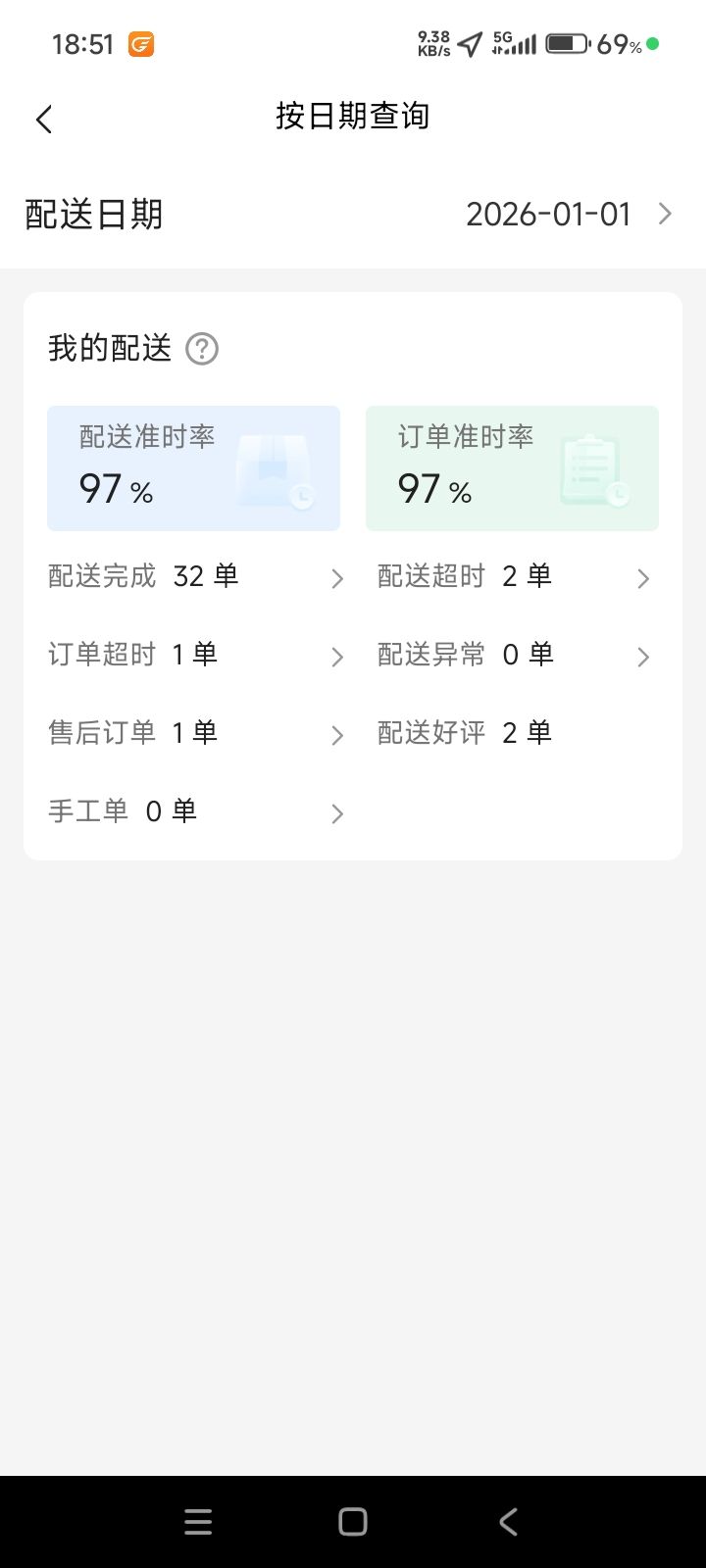This screenshot has height=1568, width=706.
Task: Go back from the 按日期查询 page
Action: coord(44,120)
